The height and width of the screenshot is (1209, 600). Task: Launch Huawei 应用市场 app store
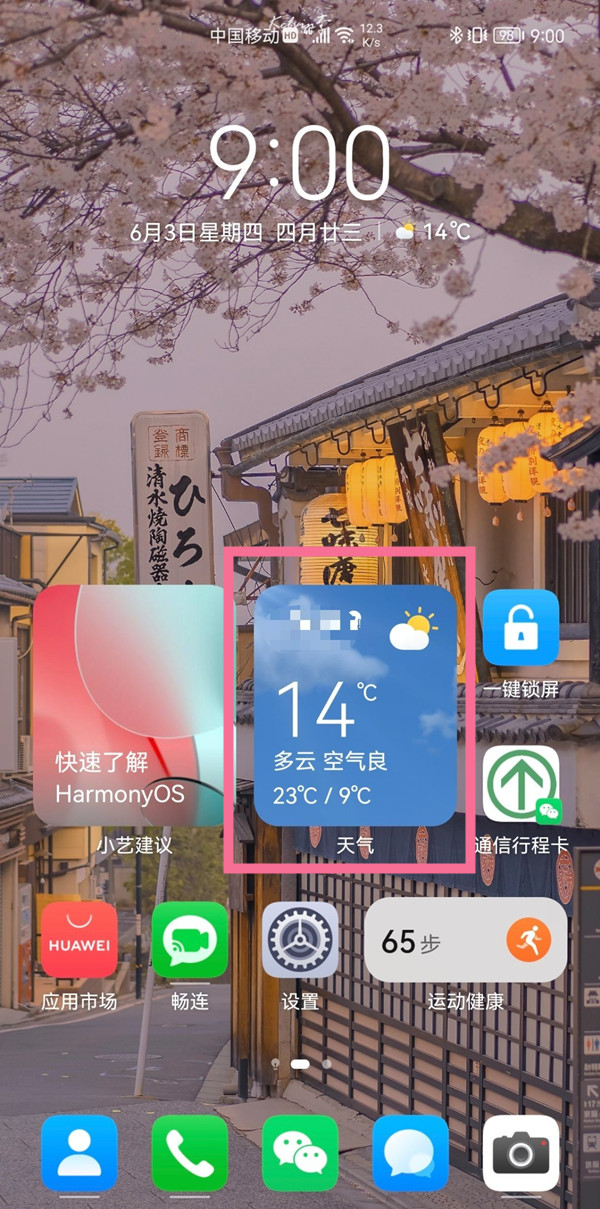pyautogui.click(x=79, y=940)
